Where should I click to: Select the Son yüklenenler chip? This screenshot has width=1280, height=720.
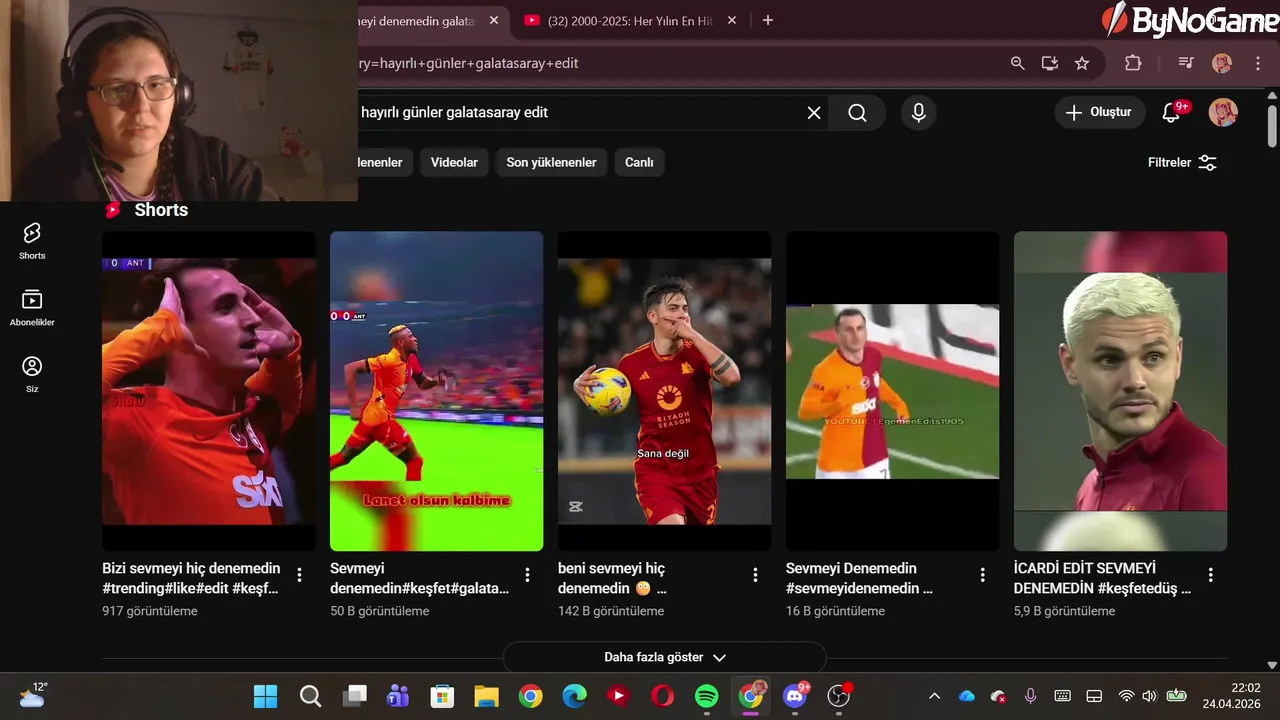pos(551,162)
